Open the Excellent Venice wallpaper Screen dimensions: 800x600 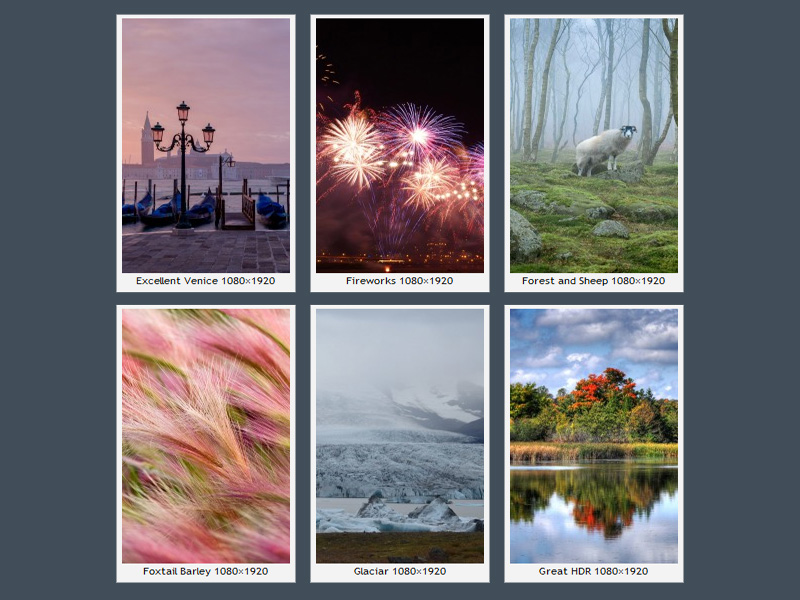point(205,146)
